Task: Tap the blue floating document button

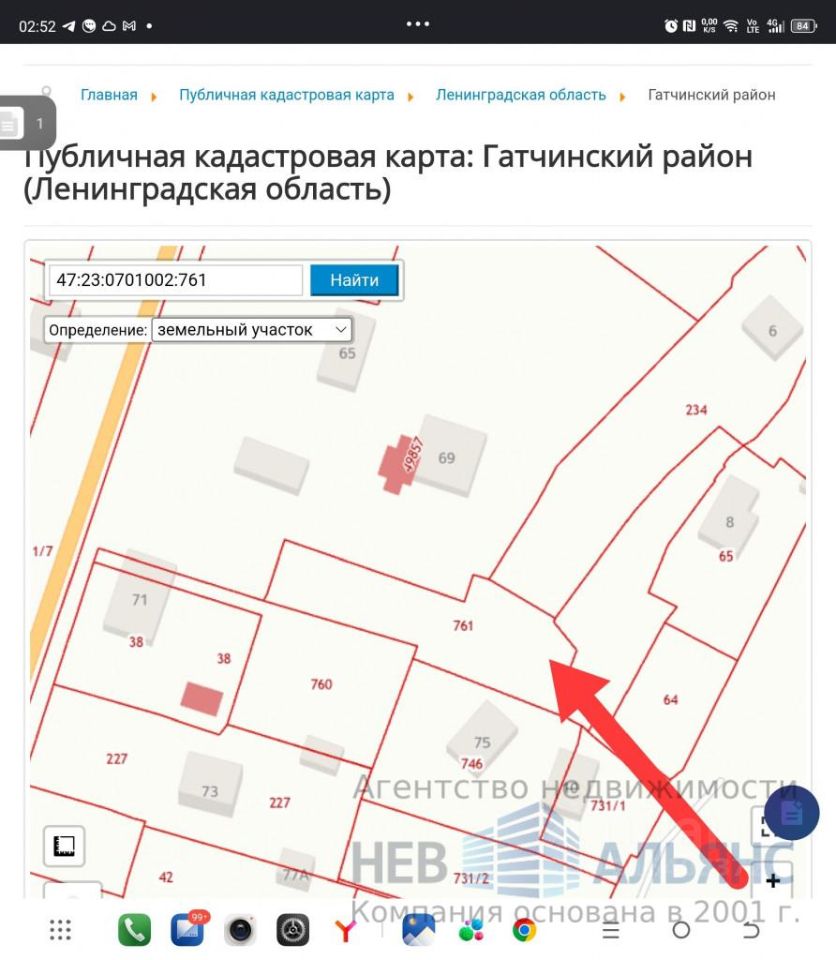Action: (x=791, y=813)
